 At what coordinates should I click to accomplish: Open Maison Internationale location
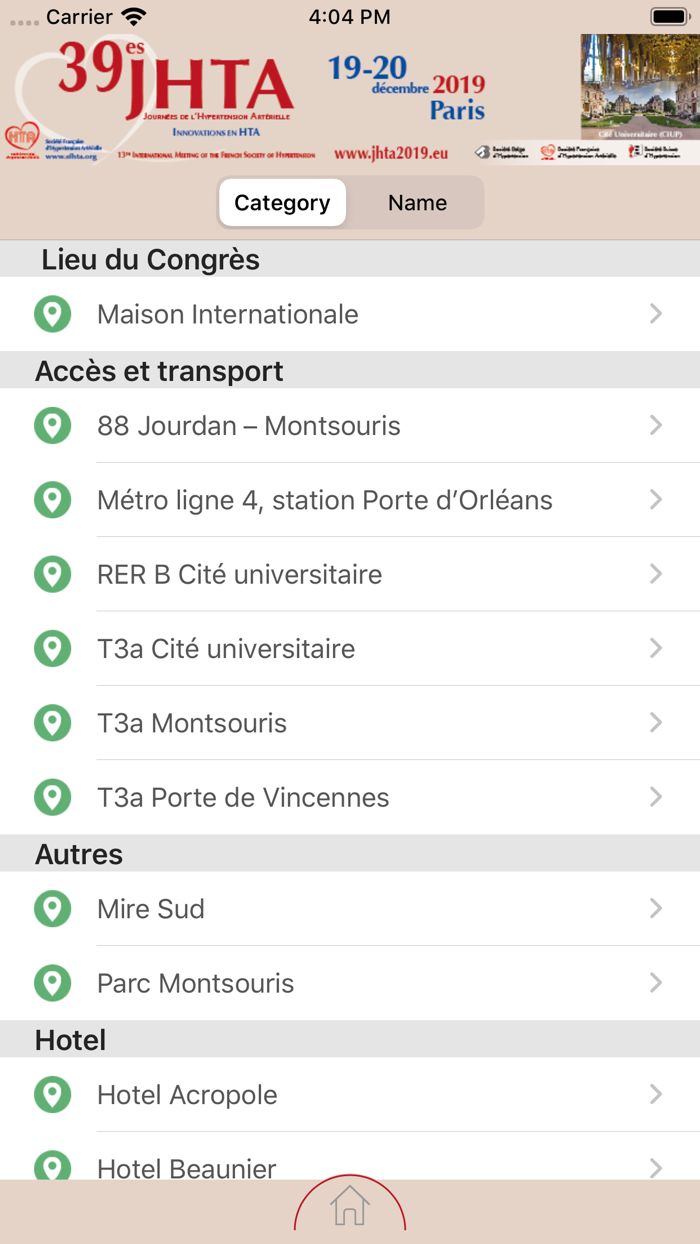click(x=350, y=314)
